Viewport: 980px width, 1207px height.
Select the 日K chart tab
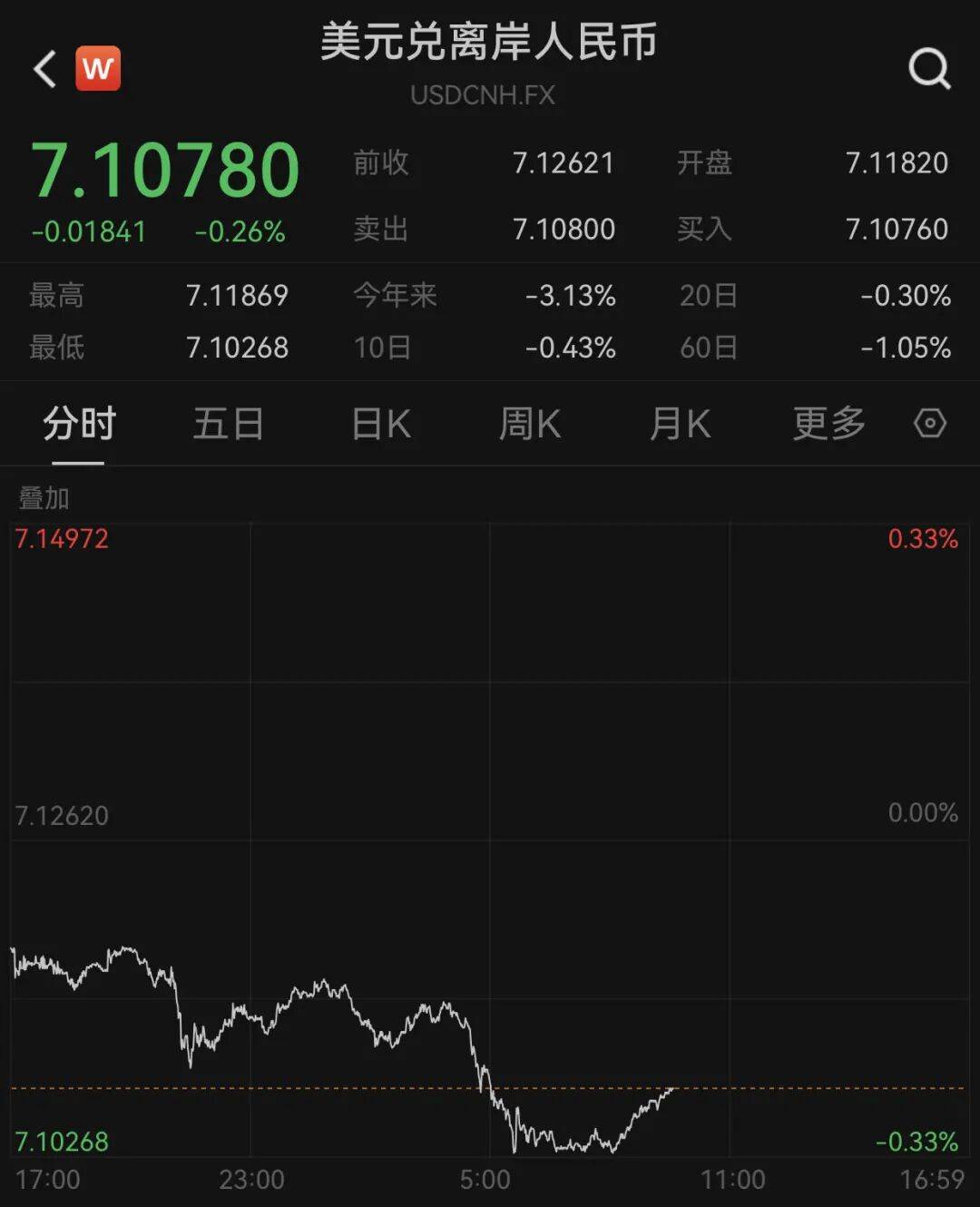click(x=381, y=424)
